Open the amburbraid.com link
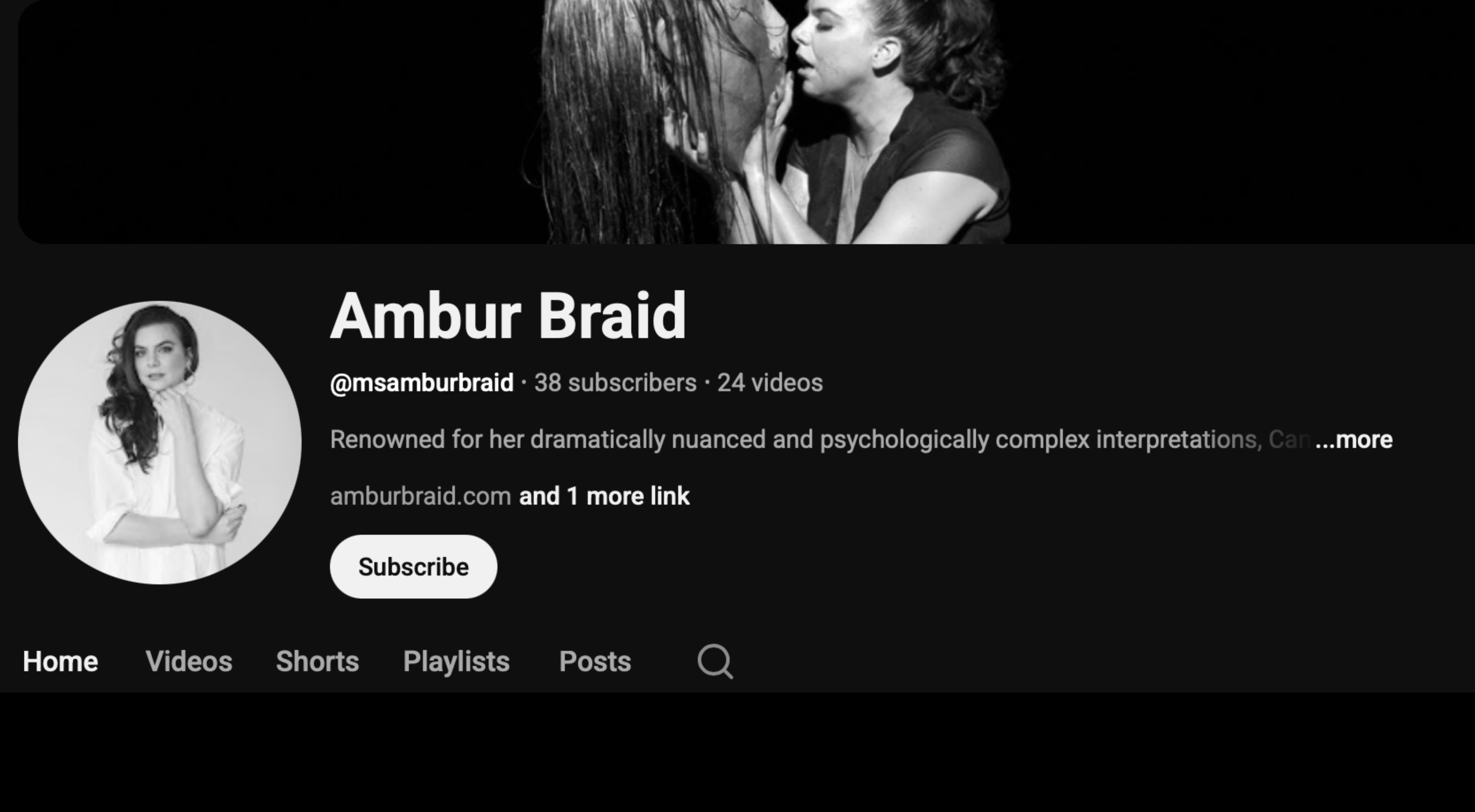This screenshot has width=1475, height=812. (420, 496)
